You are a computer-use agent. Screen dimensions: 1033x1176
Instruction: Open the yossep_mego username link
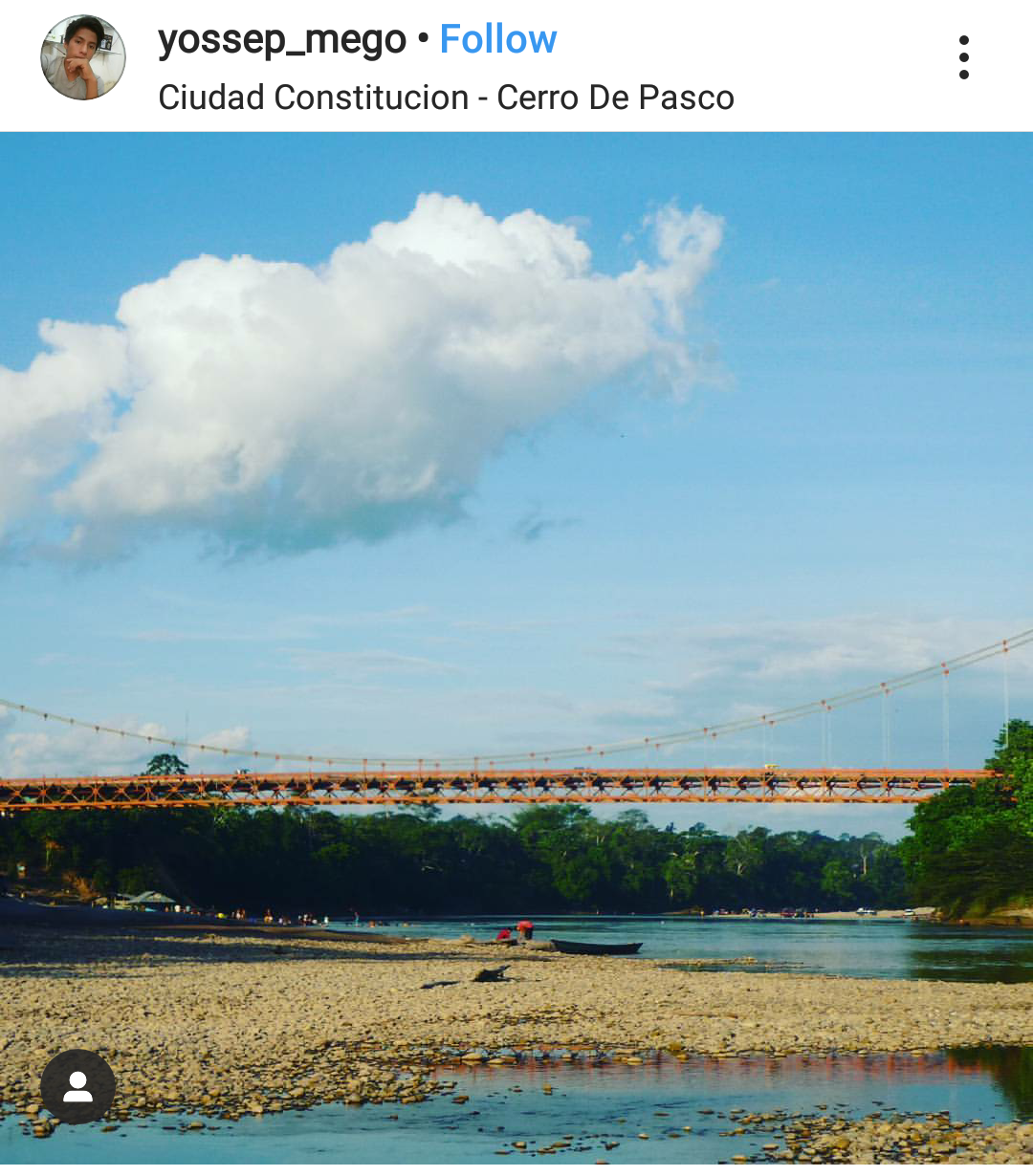pyautogui.click(x=282, y=40)
